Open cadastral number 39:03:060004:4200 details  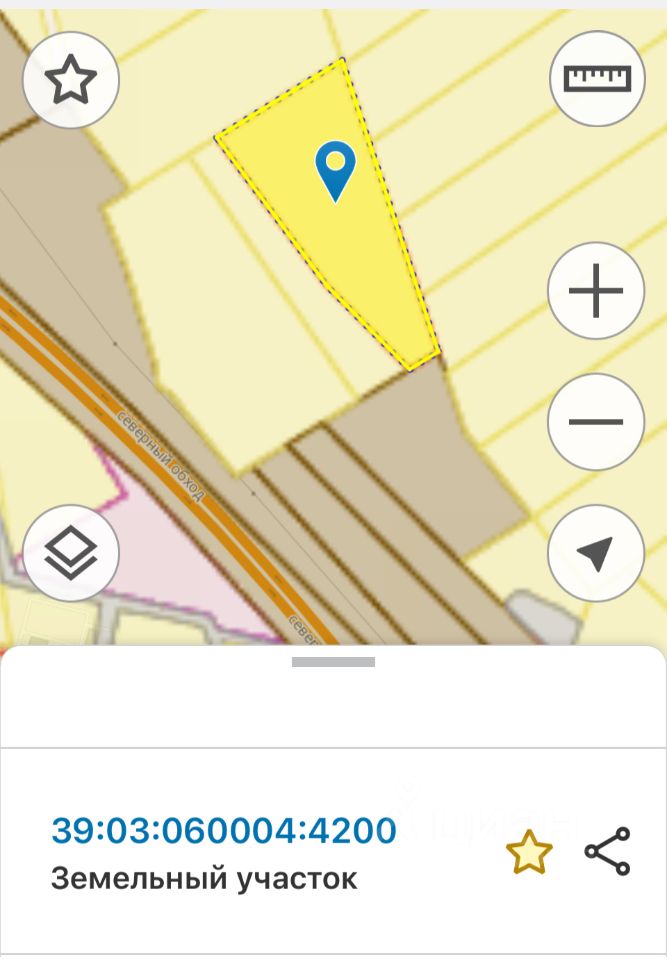click(x=224, y=830)
